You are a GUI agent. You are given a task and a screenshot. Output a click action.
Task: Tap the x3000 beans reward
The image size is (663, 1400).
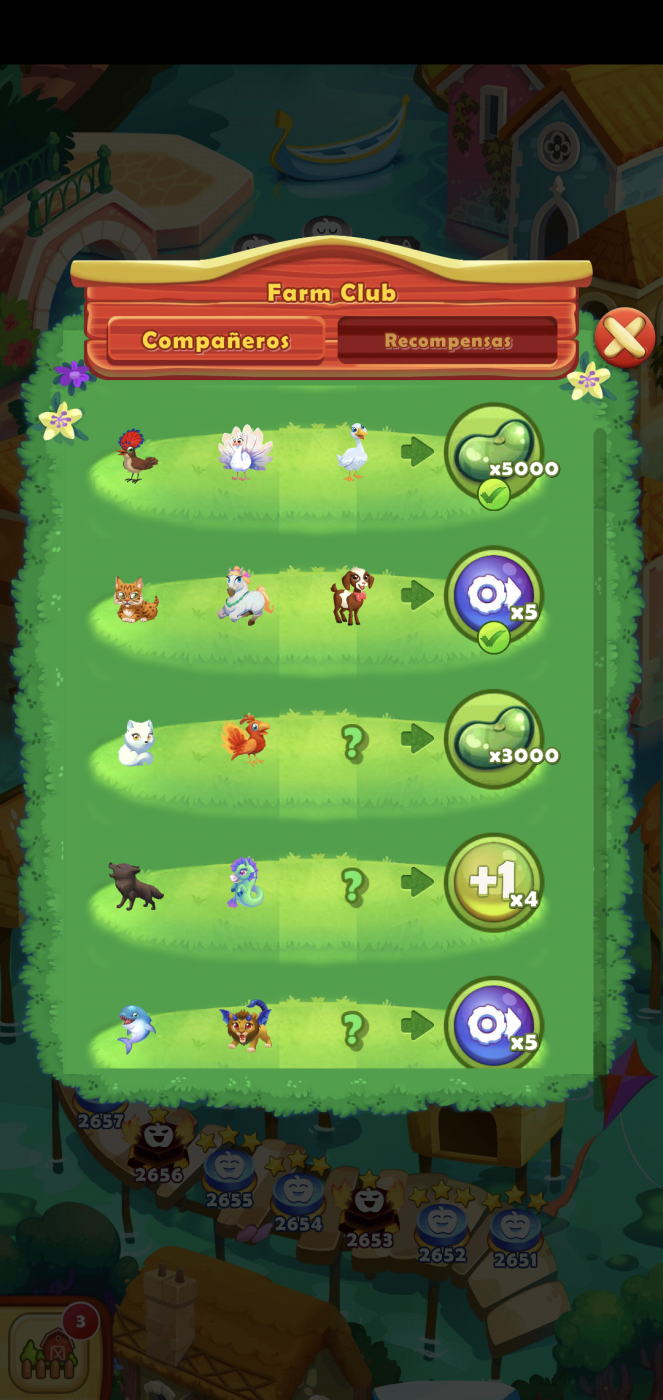click(494, 739)
